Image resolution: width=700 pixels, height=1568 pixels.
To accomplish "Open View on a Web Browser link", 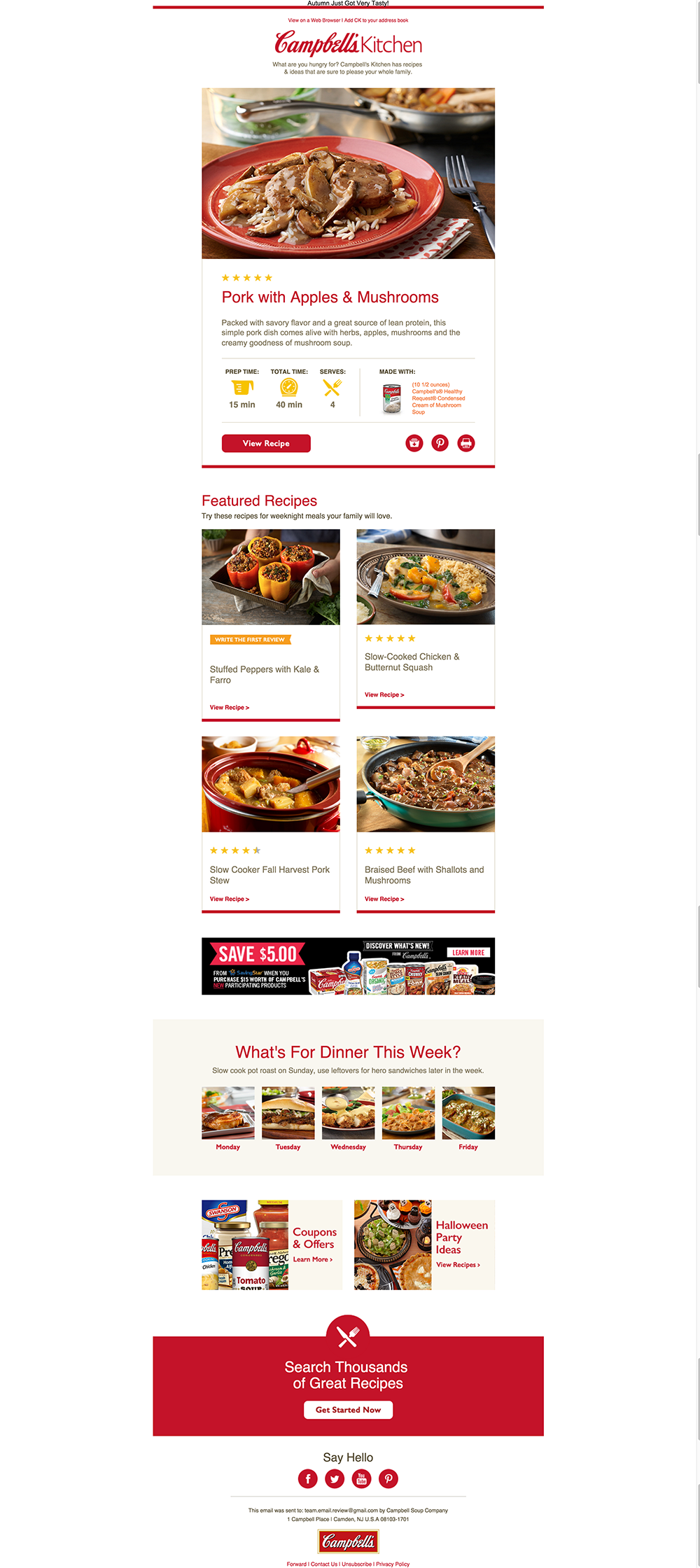I will (x=314, y=20).
